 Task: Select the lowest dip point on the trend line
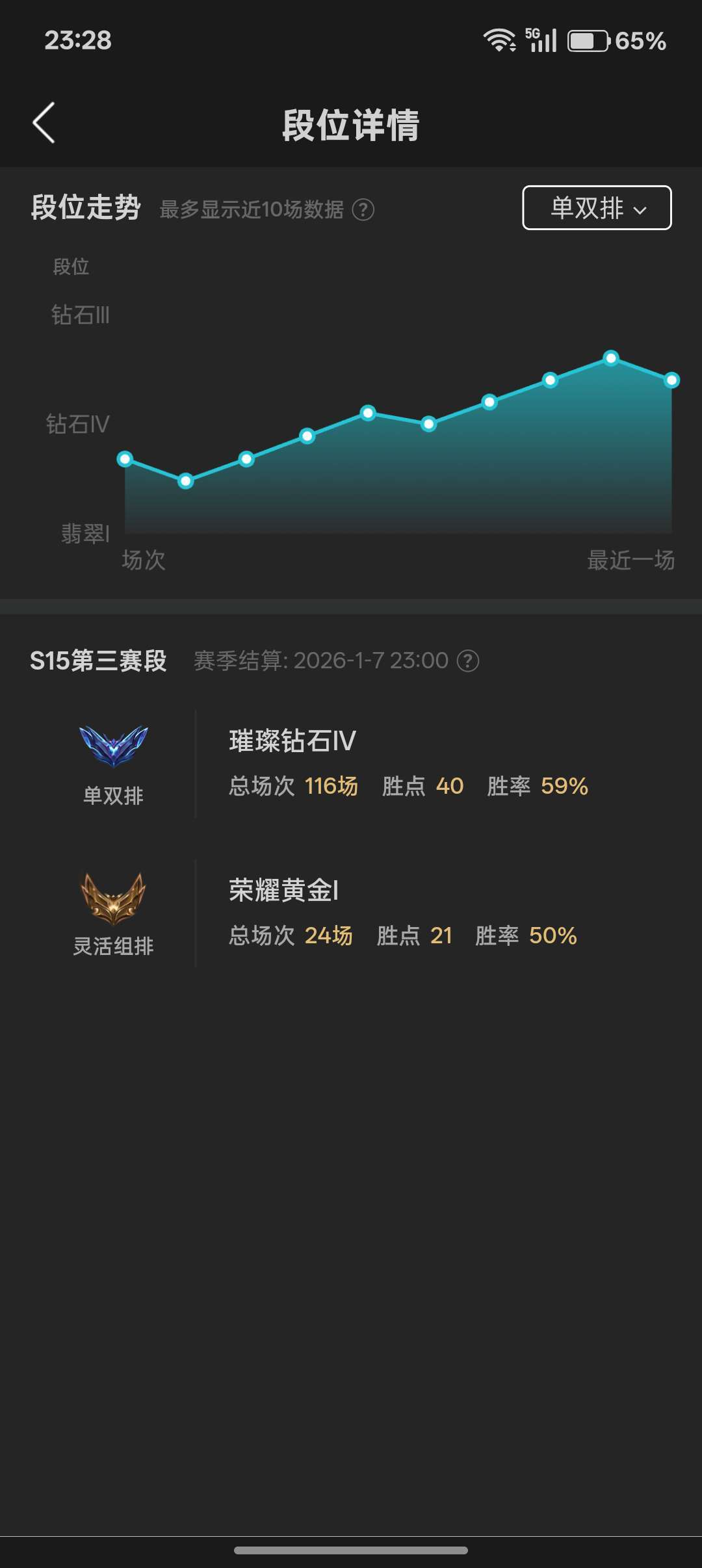point(184,480)
